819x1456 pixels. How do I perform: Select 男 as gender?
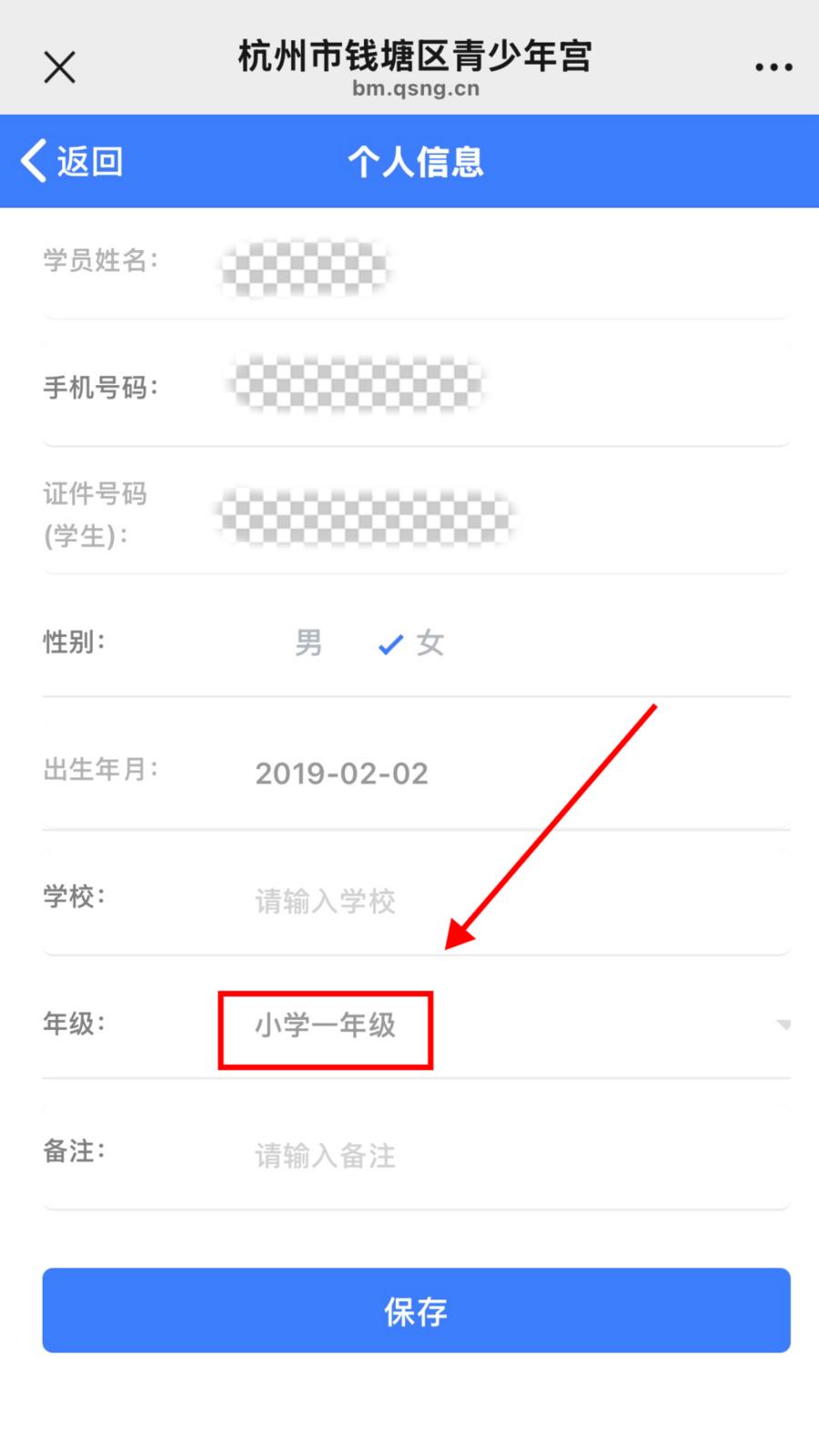(x=308, y=643)
